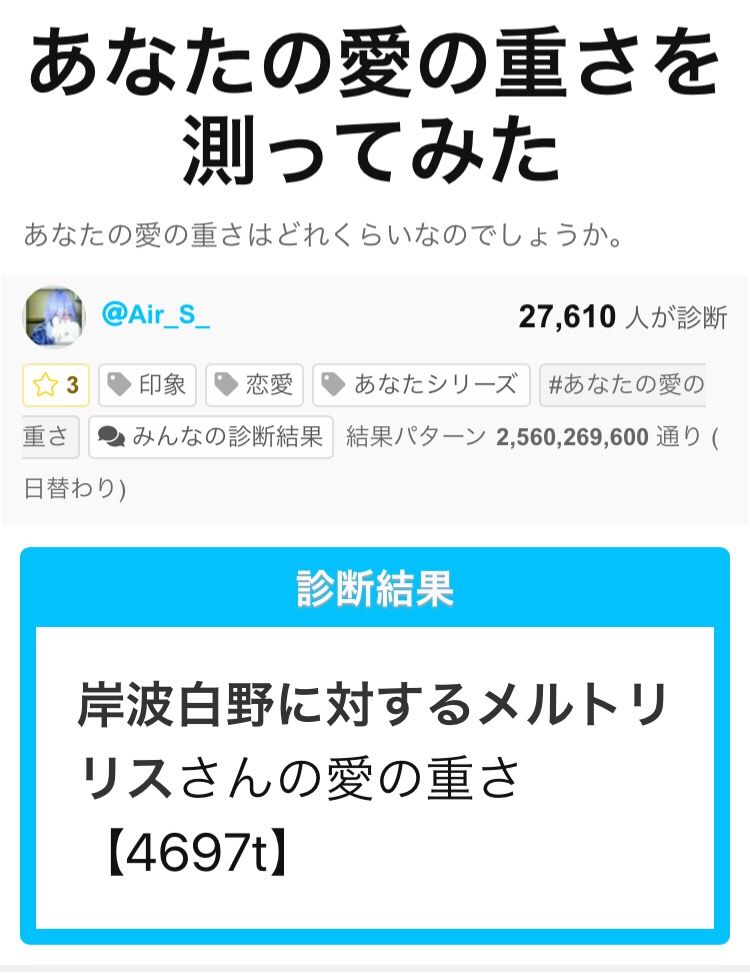The image size is (750, 973).
Task: Browse the あなたシリーズ tag
Action: 421,385
